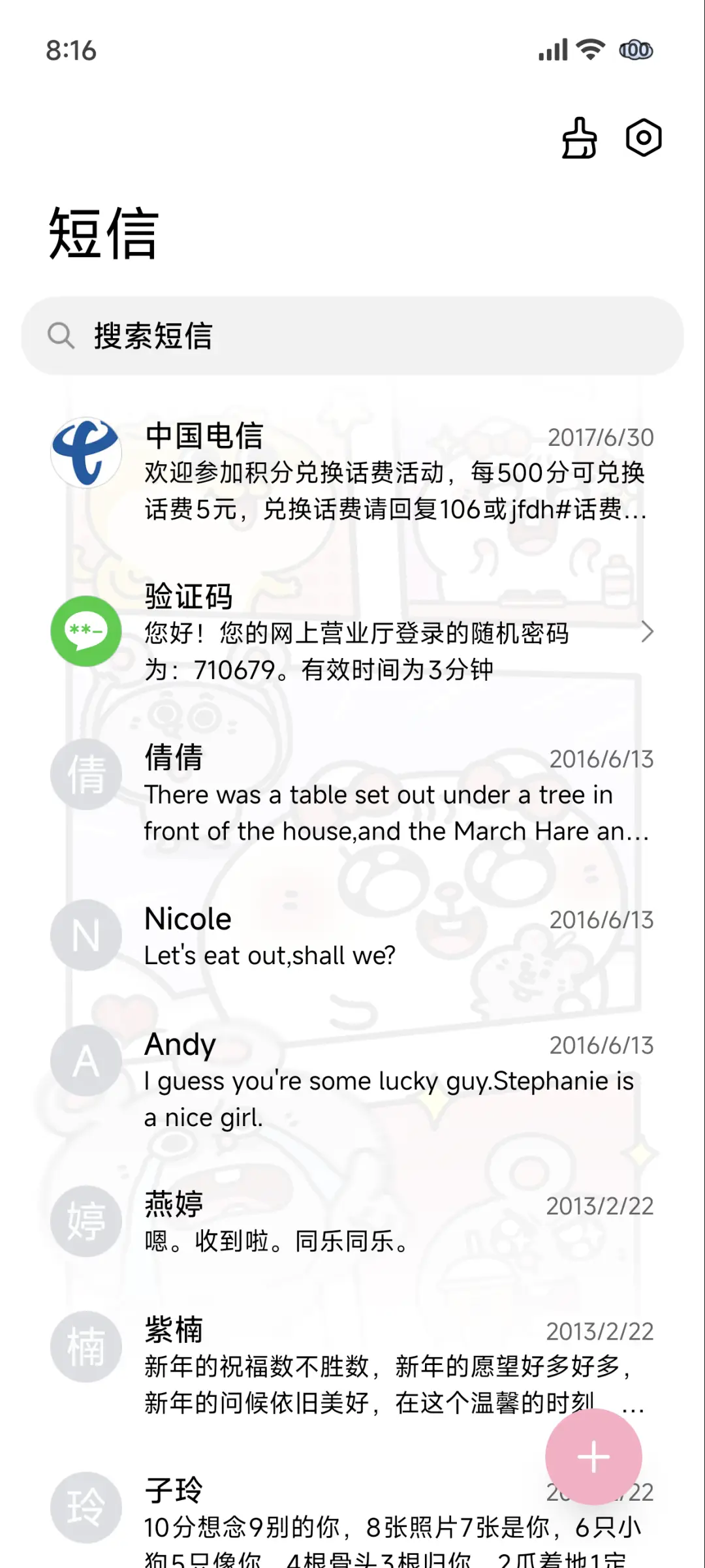Compose a new message with plus button
705x1568 pixels.
pyautogui.click(x=593, y=1457)
